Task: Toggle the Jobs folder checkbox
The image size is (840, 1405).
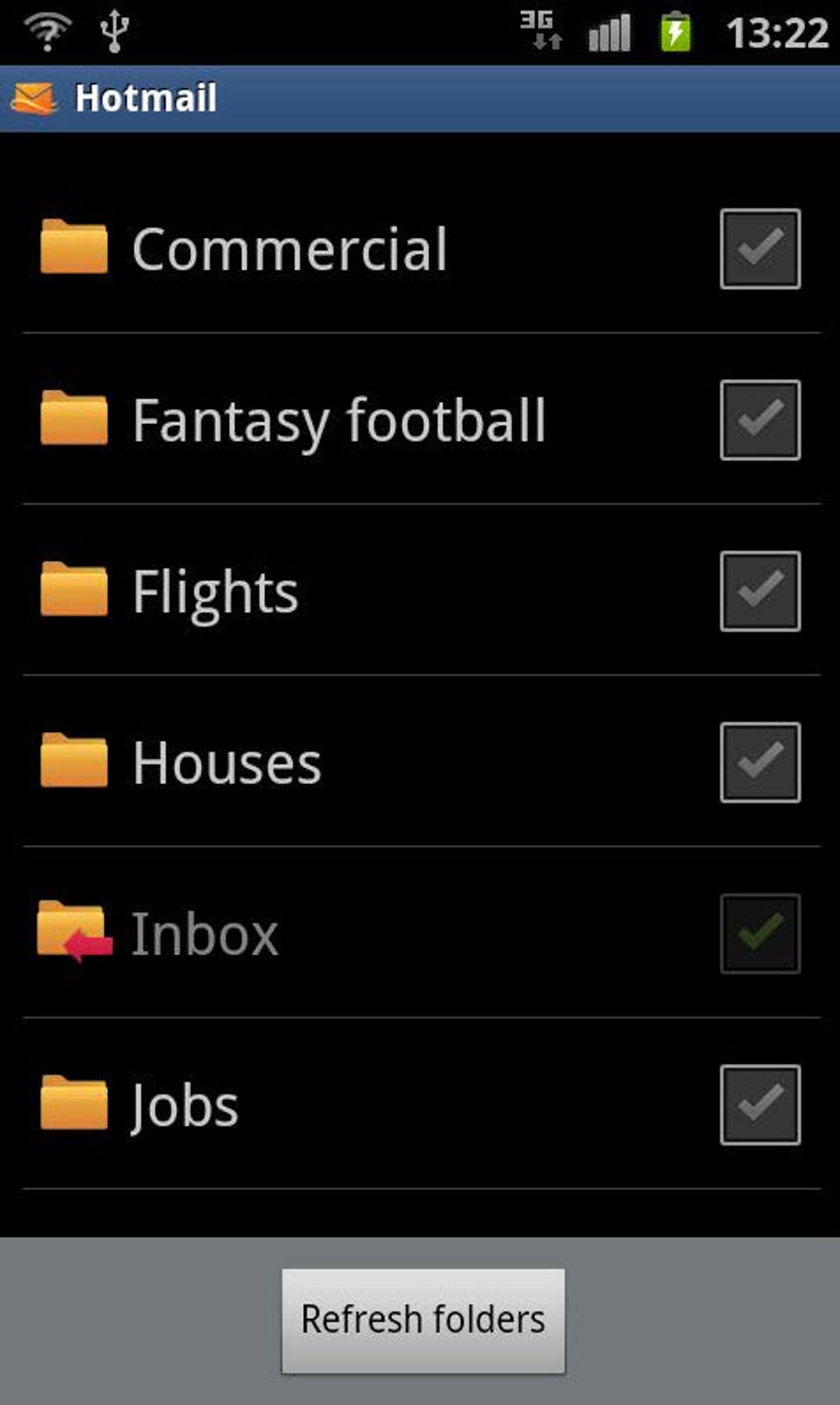Action: coord(760,1105)
